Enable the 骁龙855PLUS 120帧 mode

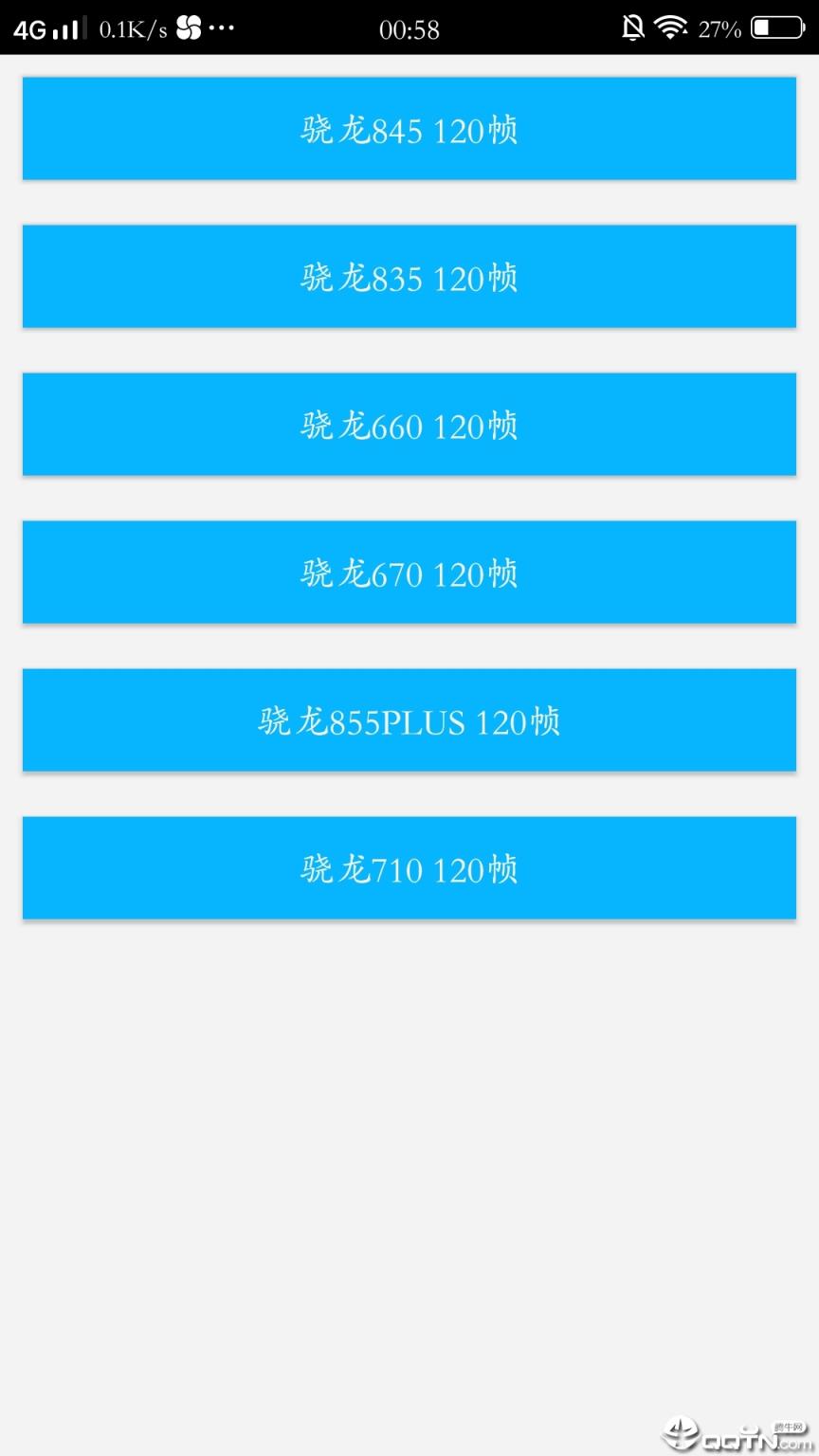tap(409, 719)
